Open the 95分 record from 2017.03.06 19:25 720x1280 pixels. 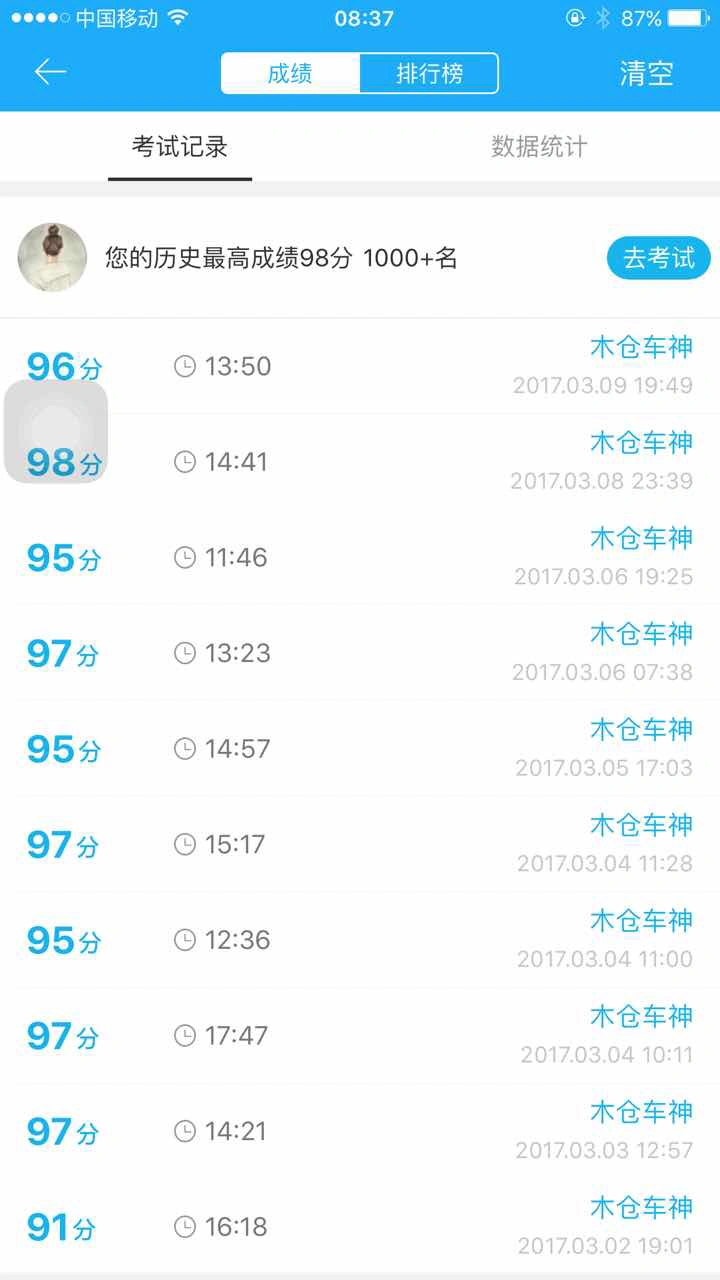pos(360,557)
